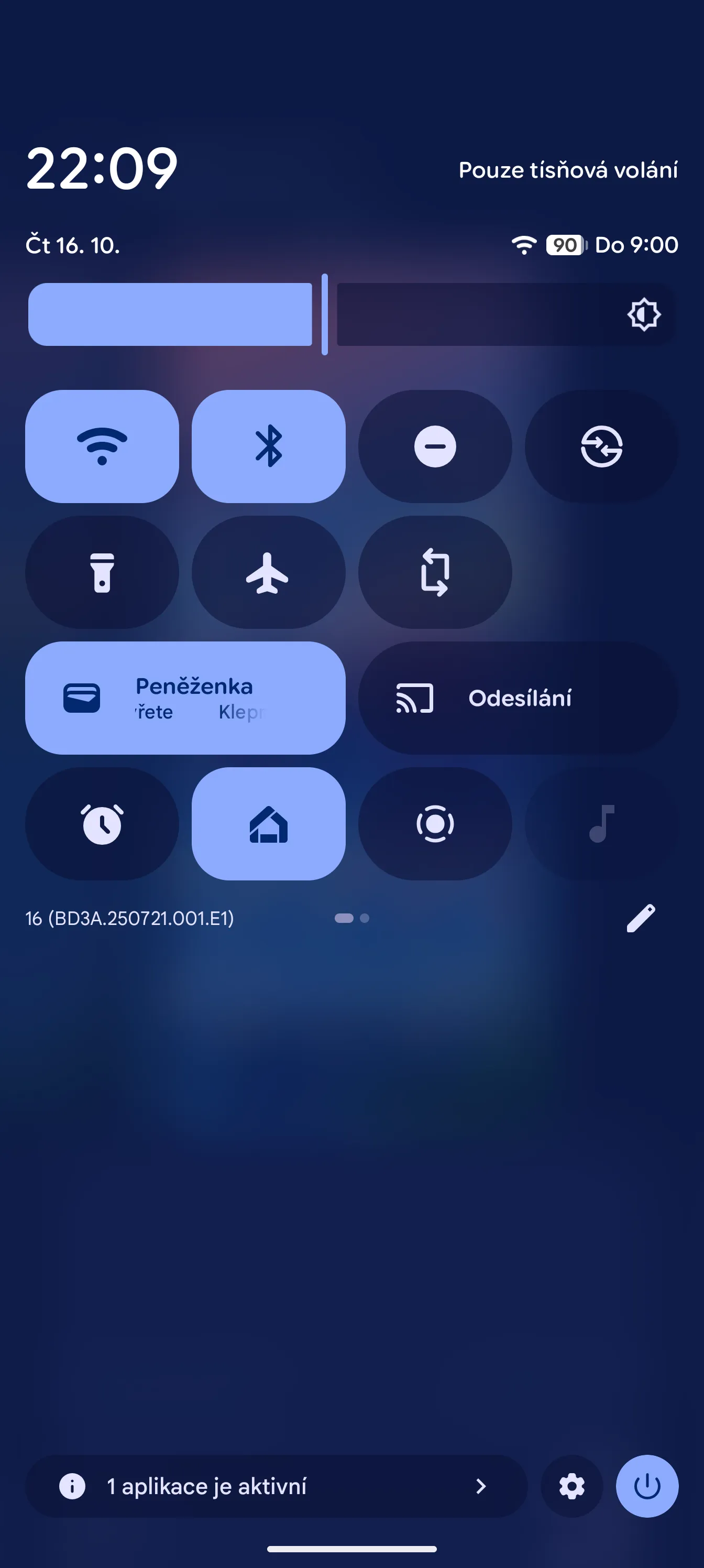
Task: Disable the Bluetooth tile
Action: point(268,446)
